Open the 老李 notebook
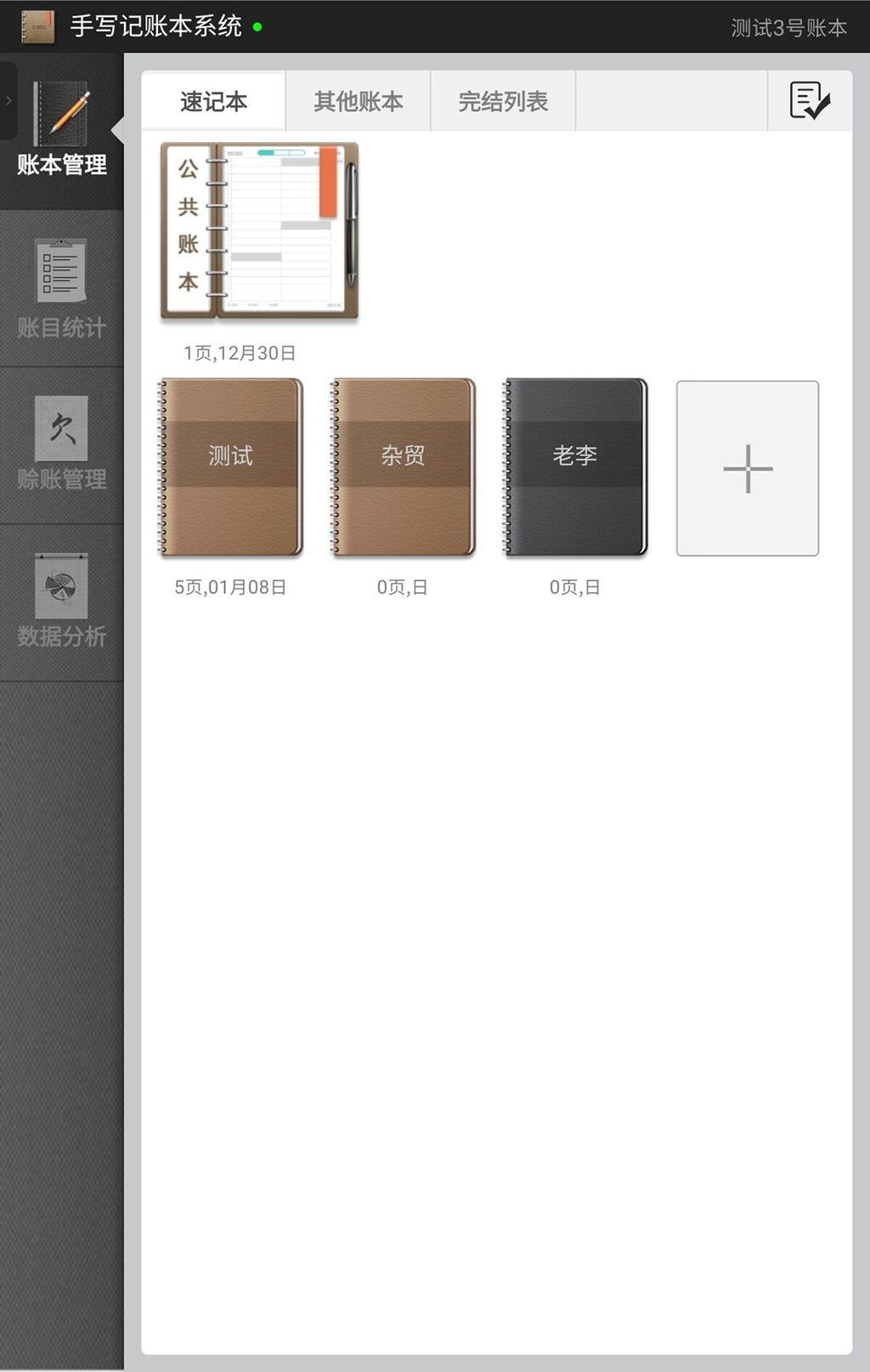 click(x=575, y=467)
